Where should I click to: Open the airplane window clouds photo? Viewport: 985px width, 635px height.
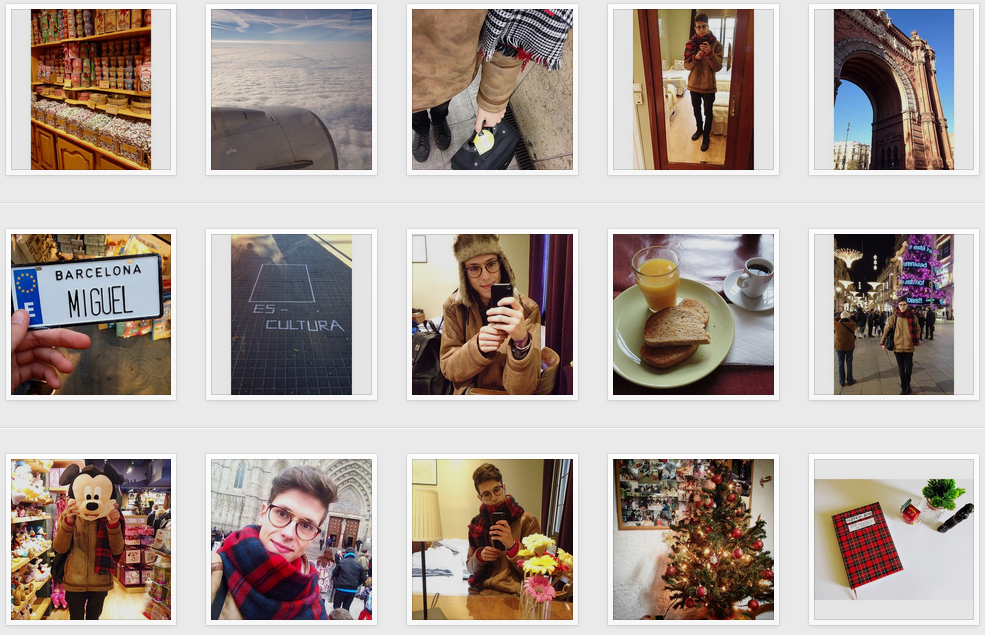pos(291,89)
